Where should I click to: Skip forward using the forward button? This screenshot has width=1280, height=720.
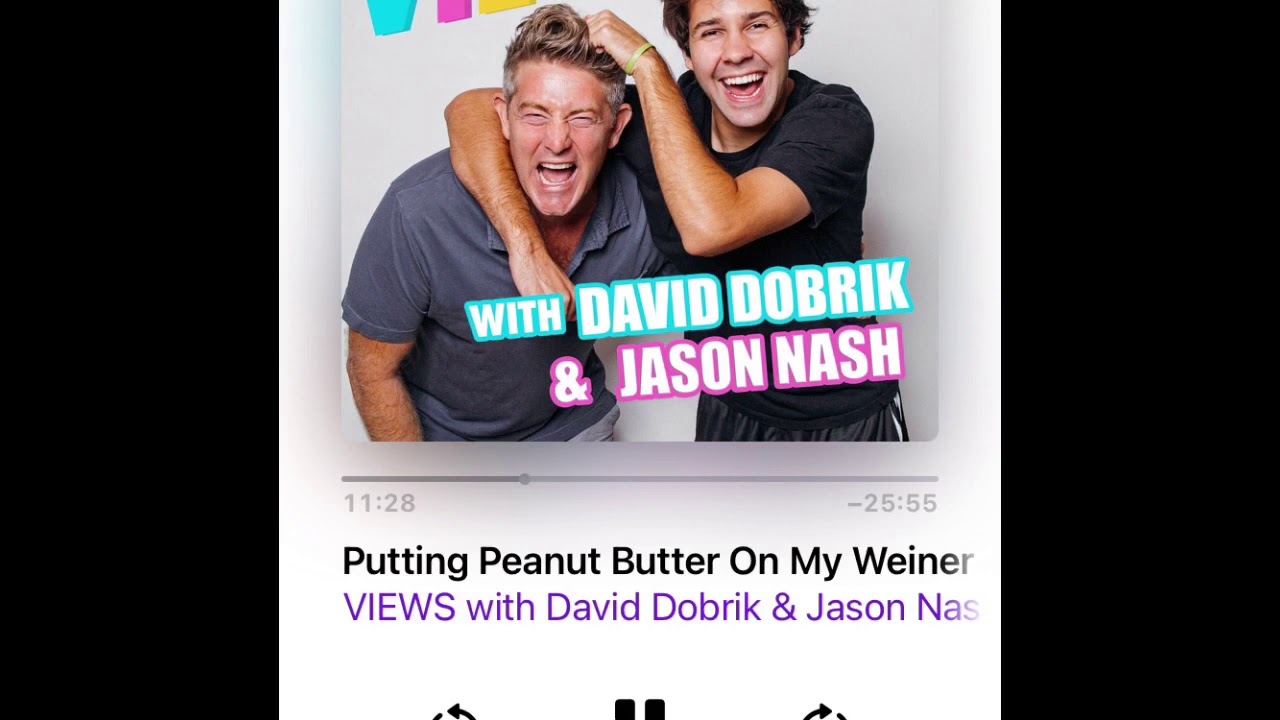click(x=825, y=712)
